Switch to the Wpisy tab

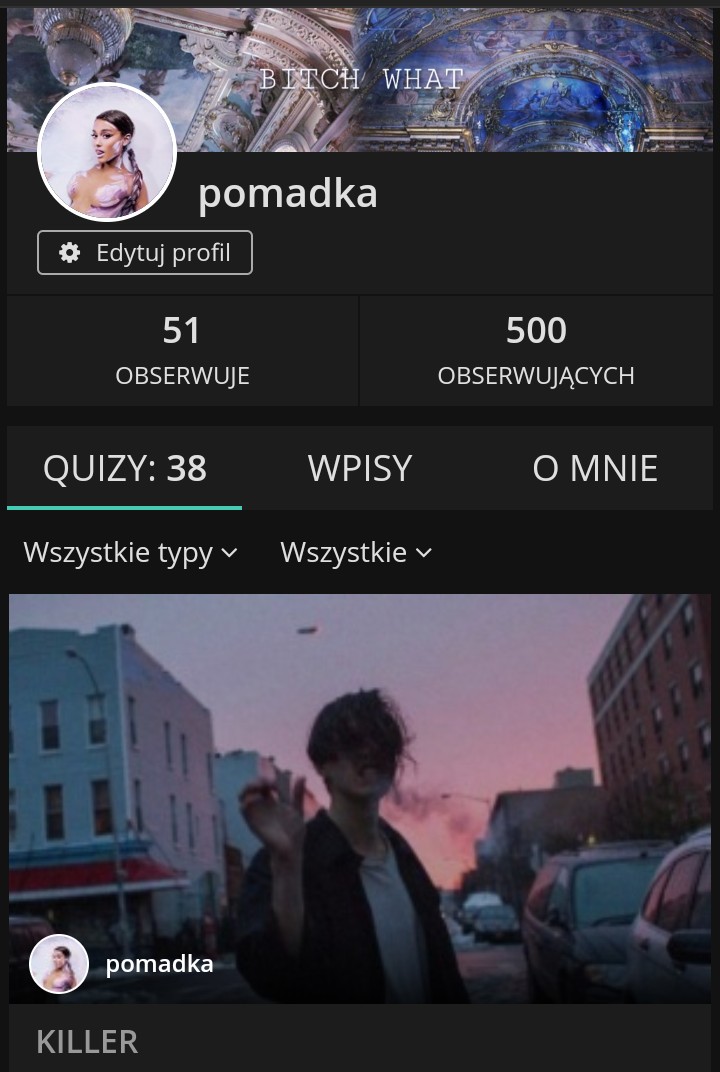coord(360,468)
